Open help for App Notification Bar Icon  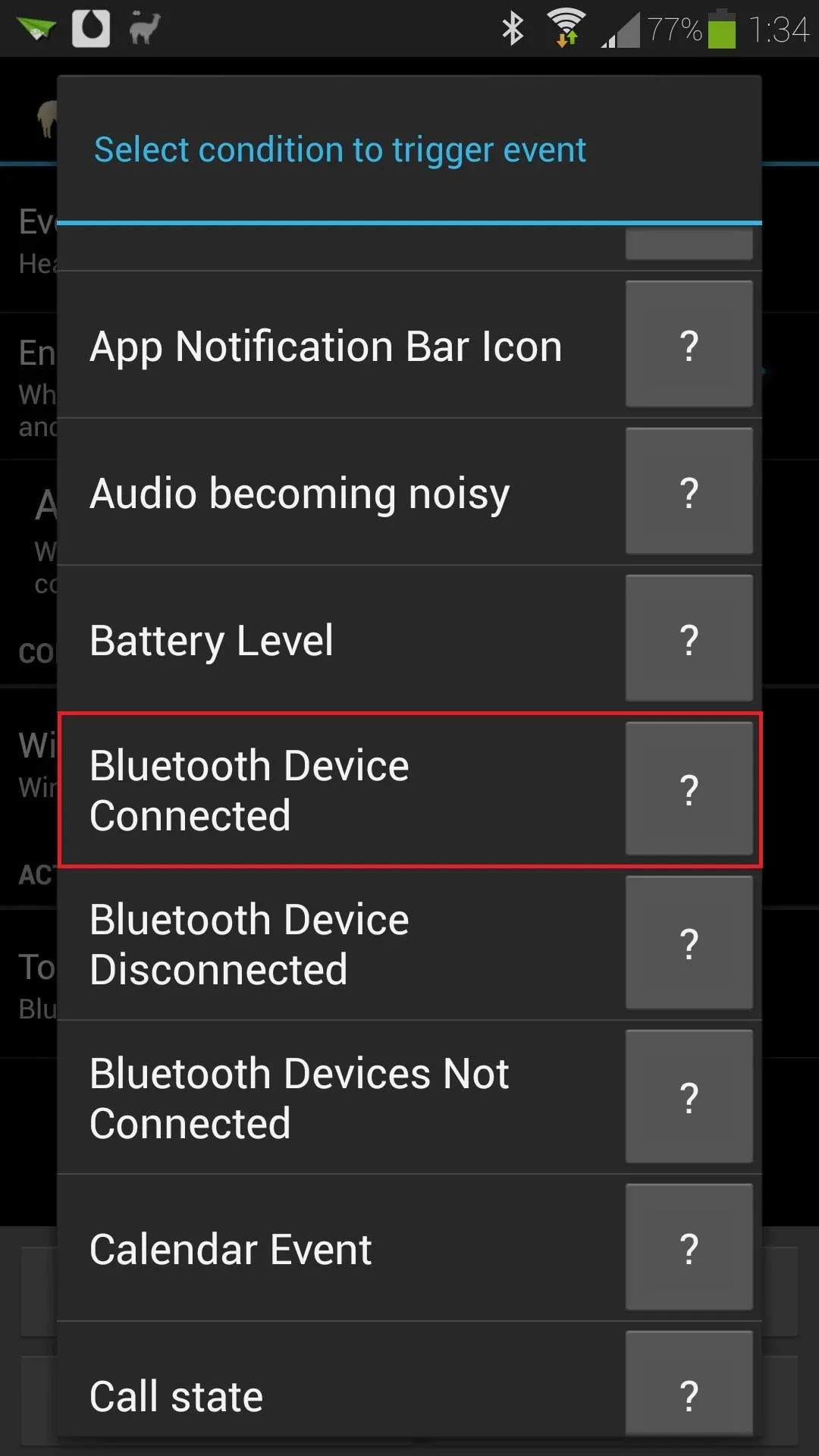click(689, 344)
